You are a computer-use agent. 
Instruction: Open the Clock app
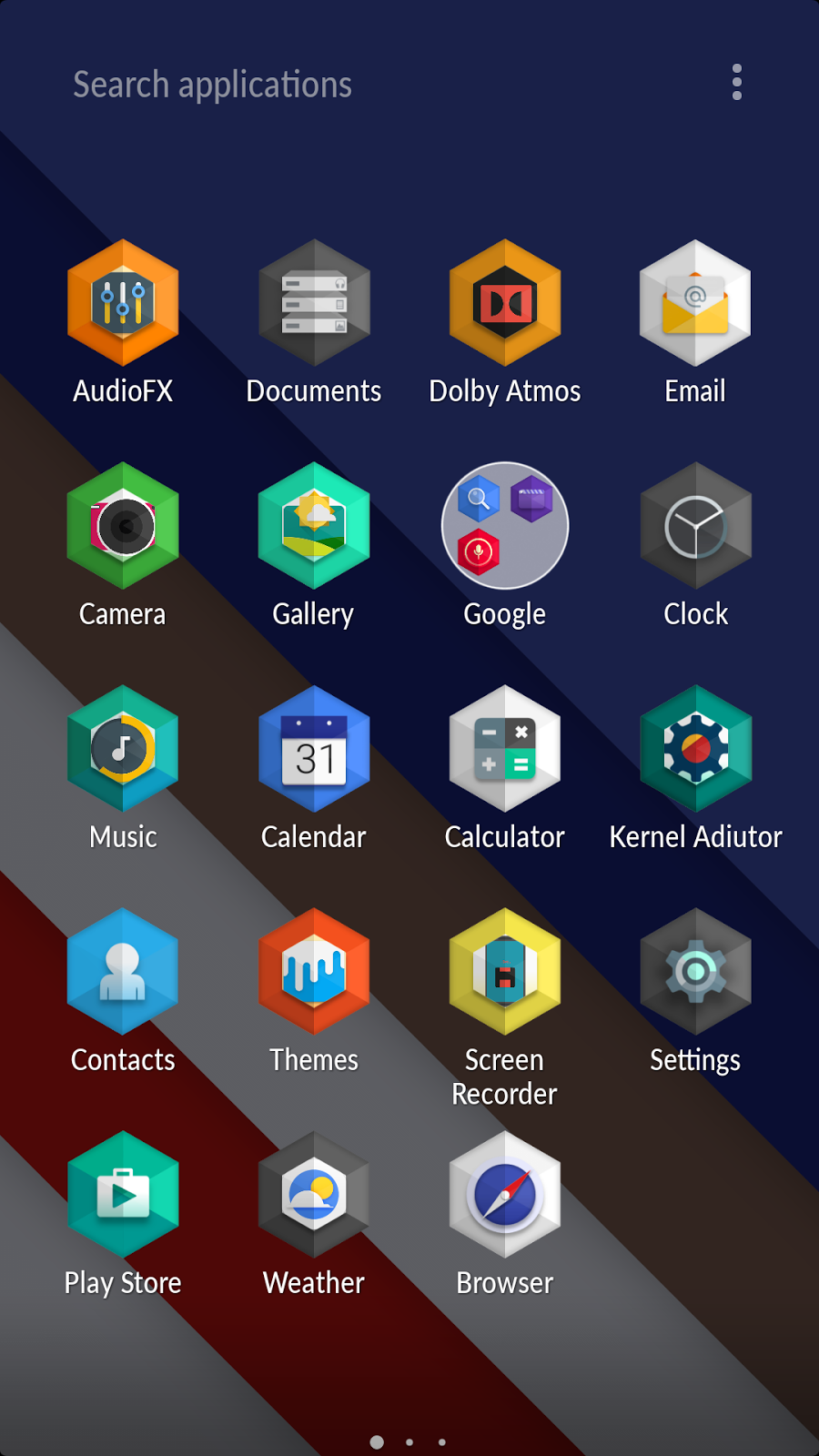click(x=696, y=526)
